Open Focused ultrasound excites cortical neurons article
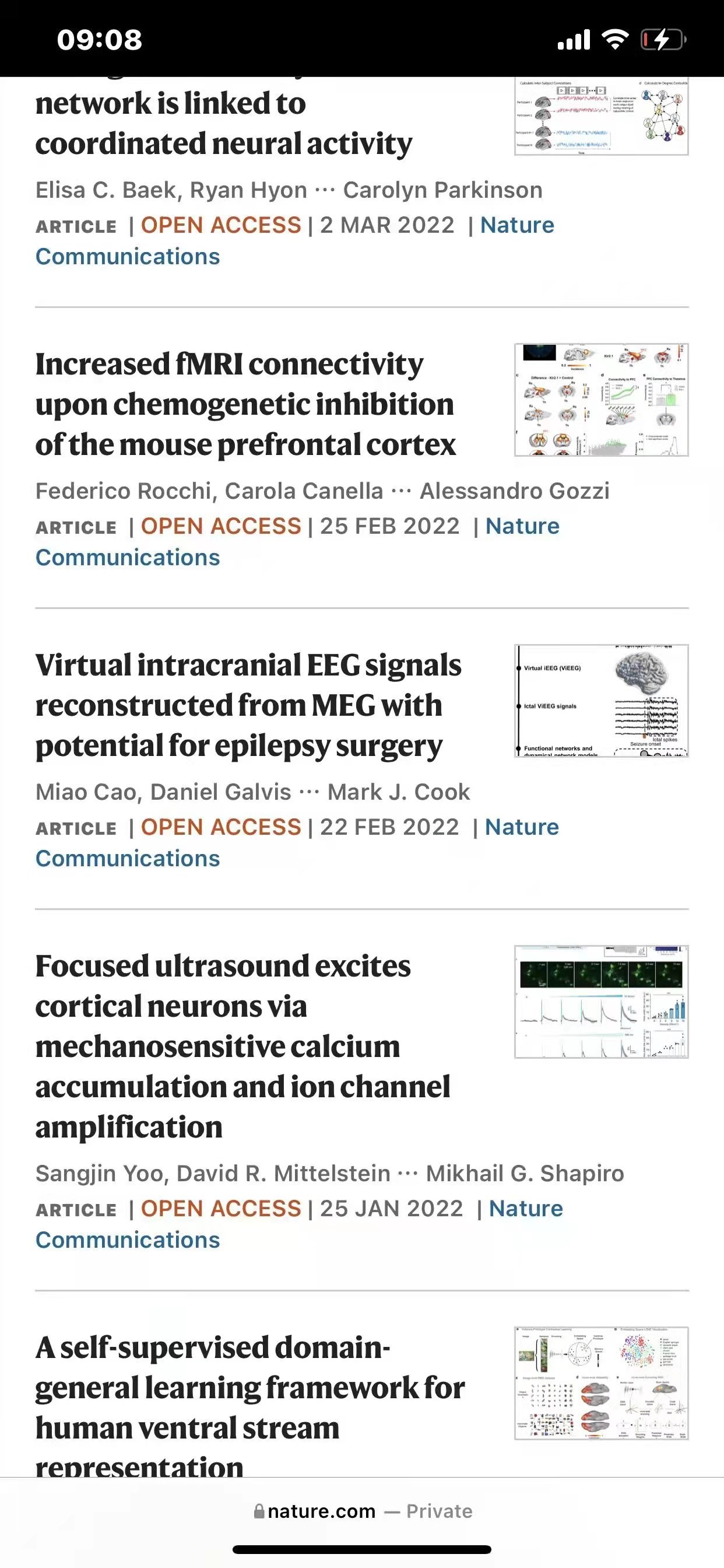Screen dimensions: 724x1568 pos(242,1046)
